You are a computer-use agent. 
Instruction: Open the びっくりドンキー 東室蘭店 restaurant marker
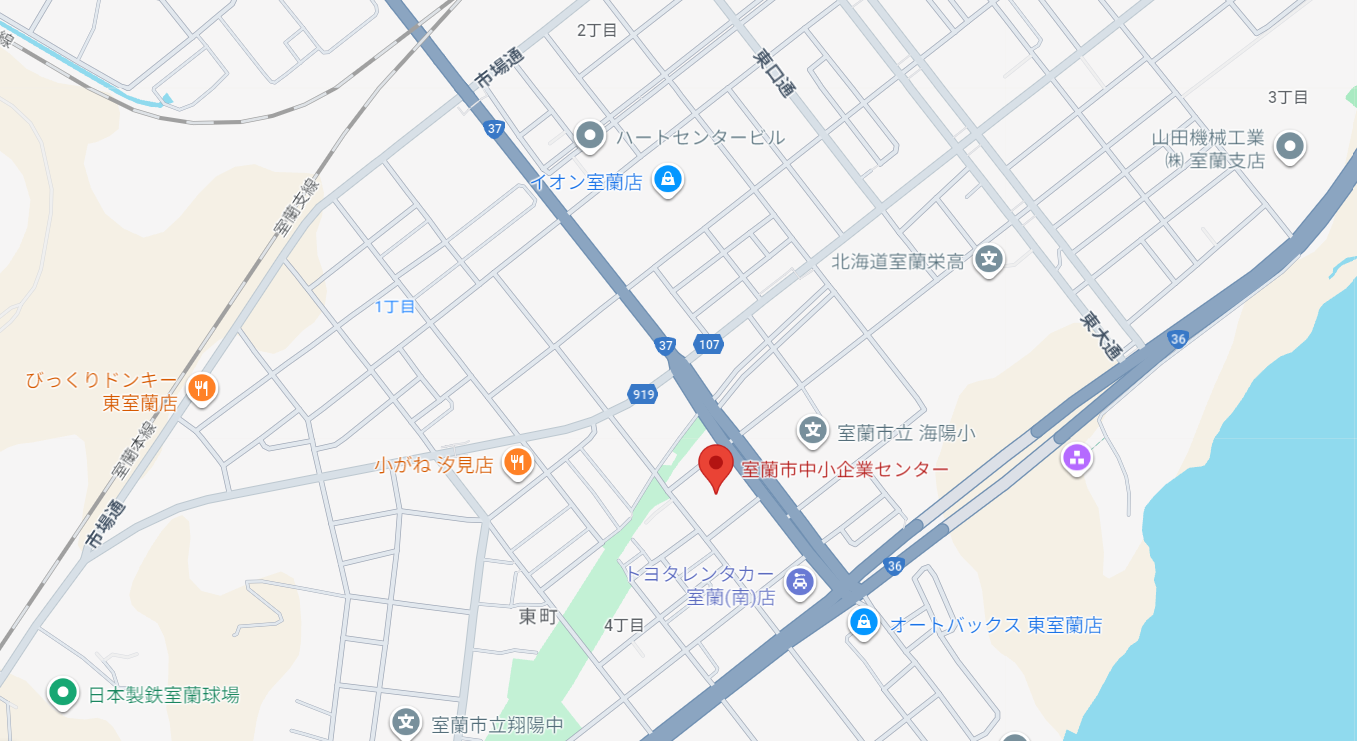tap(202, 387)
